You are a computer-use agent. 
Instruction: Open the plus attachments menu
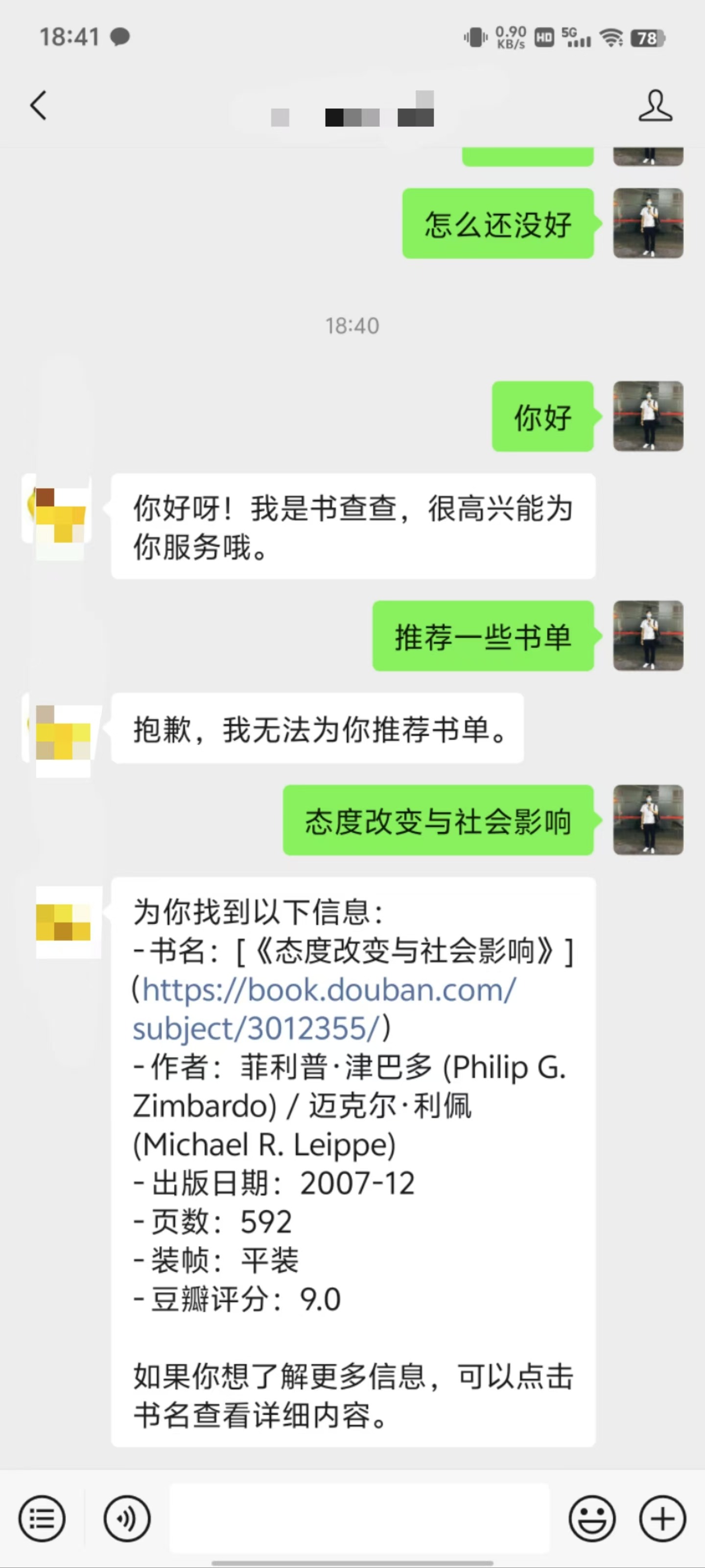662,1519
